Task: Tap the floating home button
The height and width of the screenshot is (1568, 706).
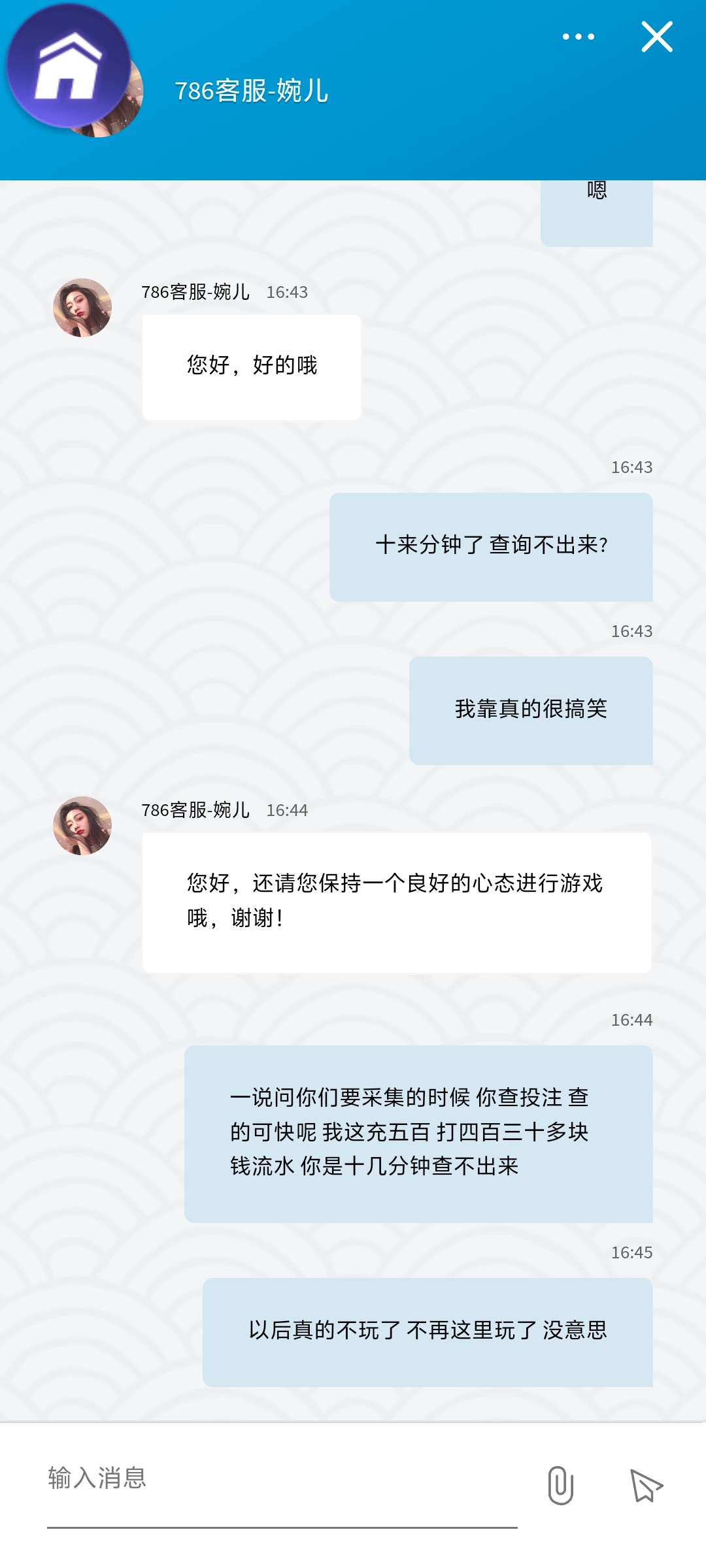Action: pyautogui.click(x=68, y=65)
